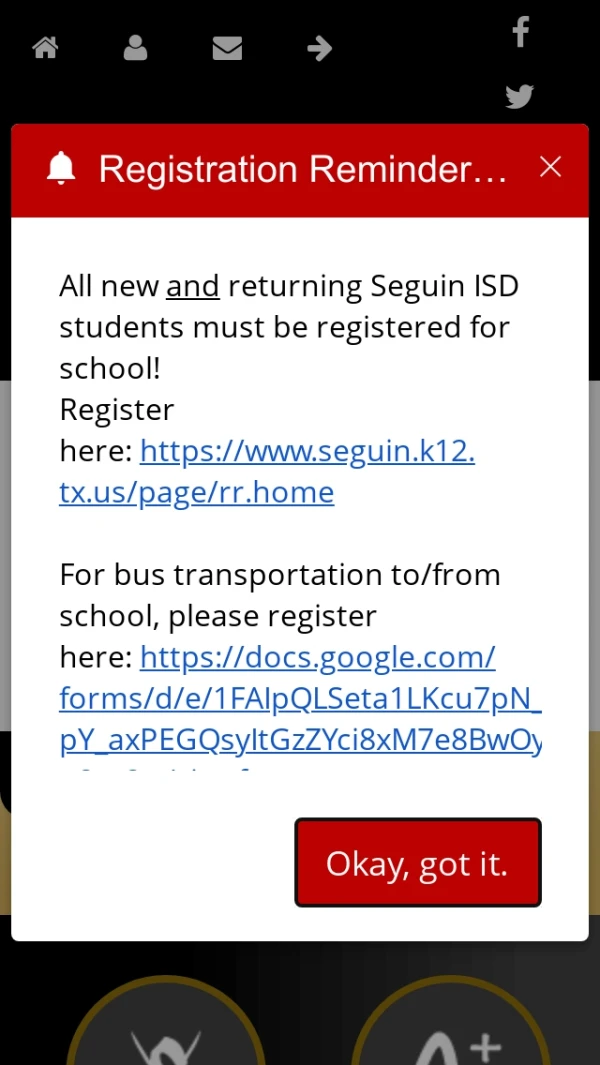Open the mail envelope icon
The height and width of the screenshot is (1065, 600).
click(227, 48)
